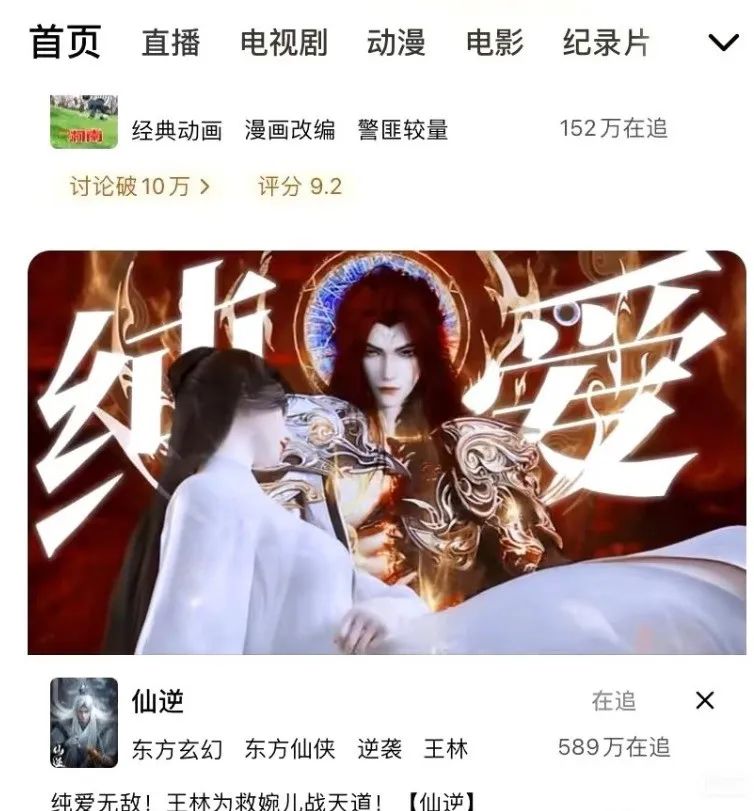Dismiss the 仙逆 recommendation card
The width and height of the screenshot is (754, 811).
pyautogui.click(x=705, y=700)
